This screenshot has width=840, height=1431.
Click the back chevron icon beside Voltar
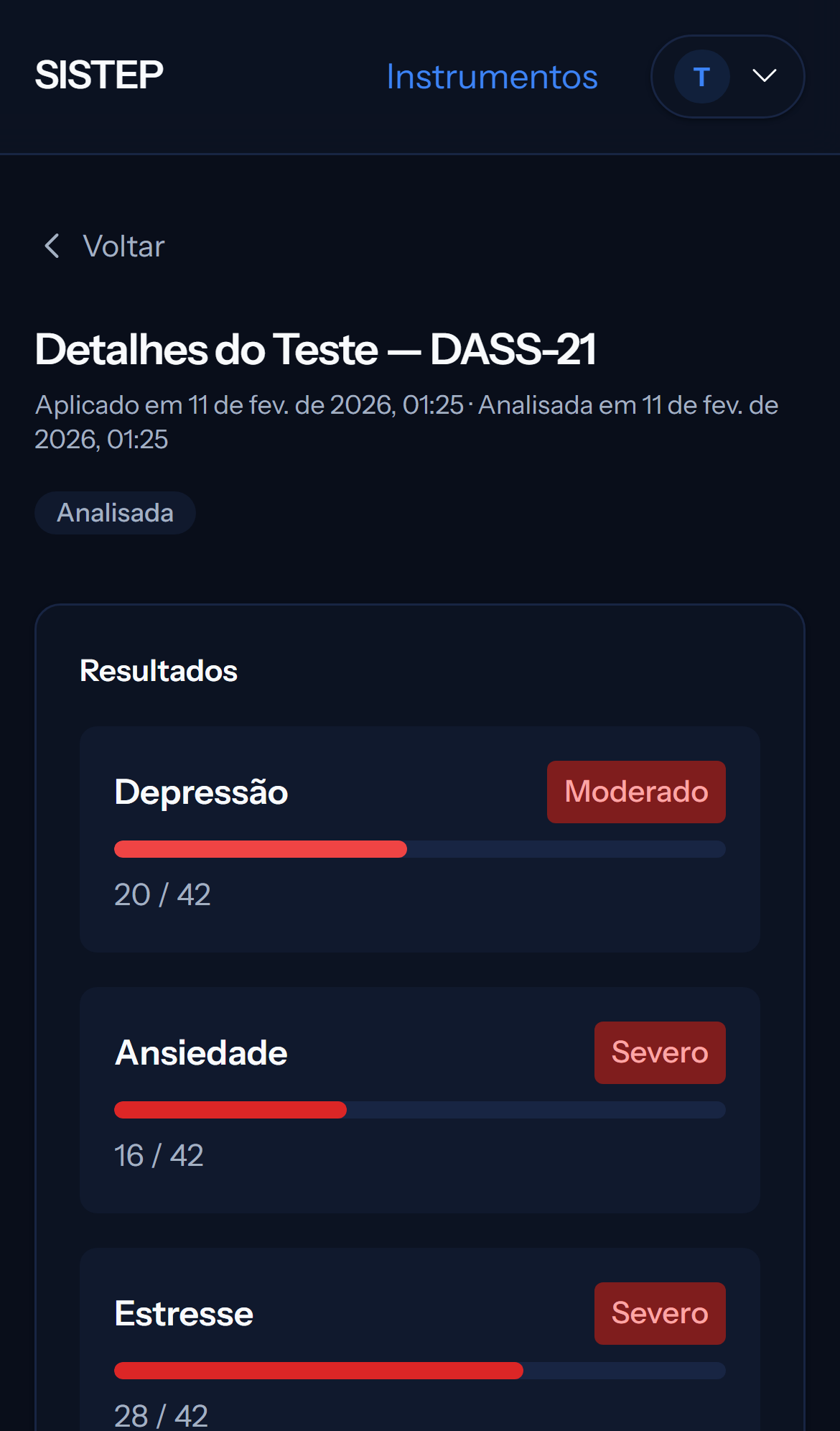tap(51, 246)
